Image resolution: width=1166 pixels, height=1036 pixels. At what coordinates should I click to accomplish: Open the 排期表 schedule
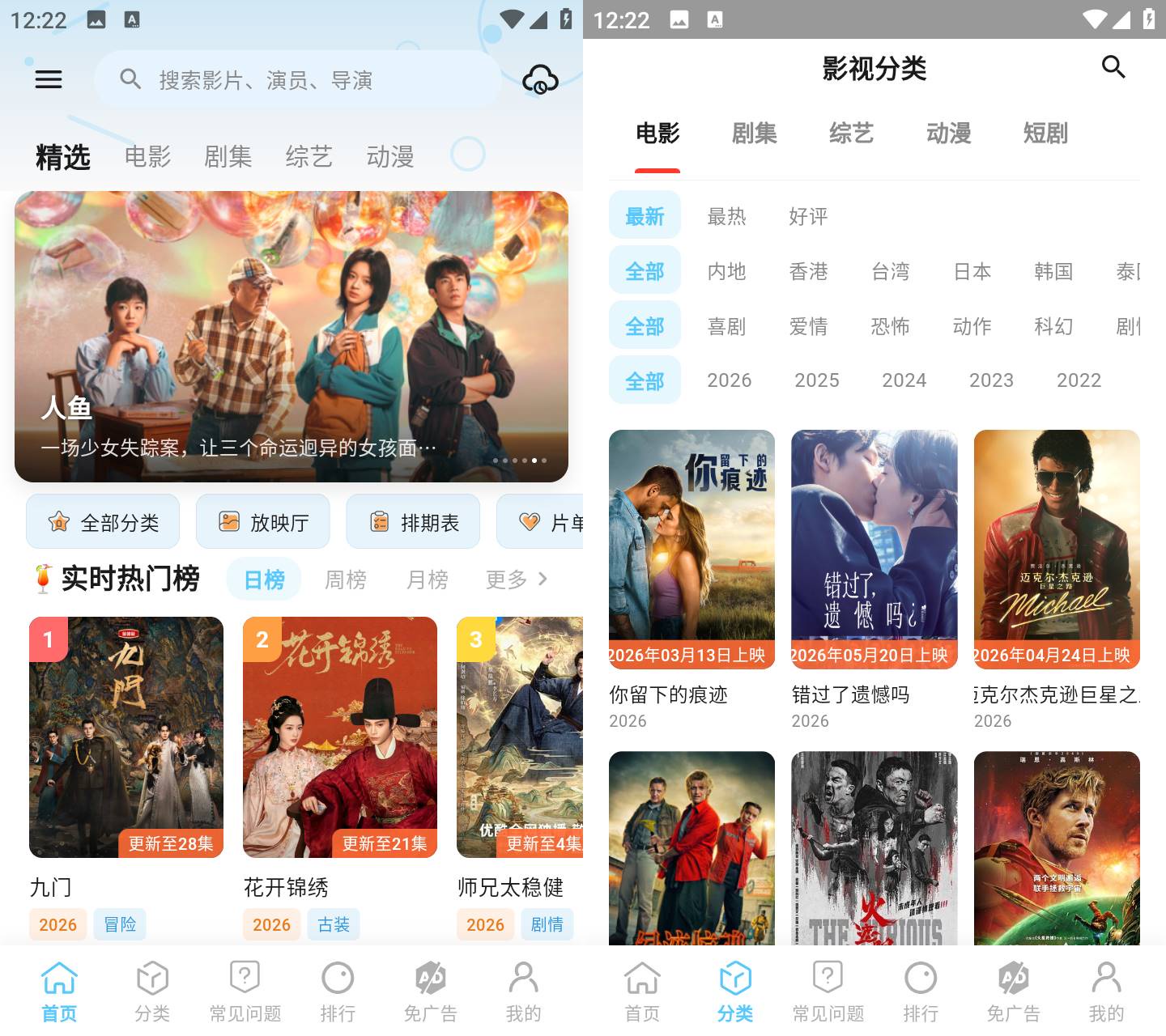point(413,522)
